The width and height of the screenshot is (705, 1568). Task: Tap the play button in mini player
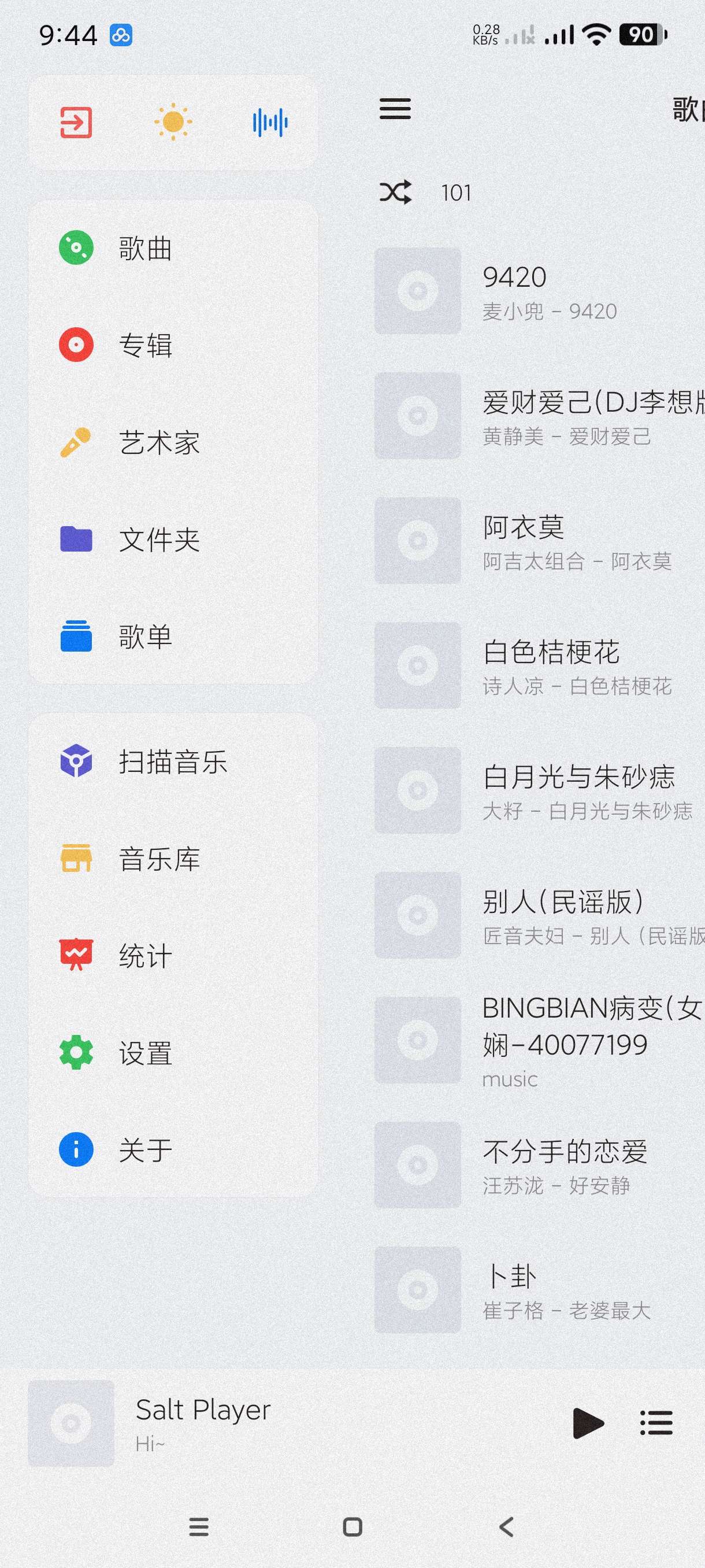point(588,1423)
